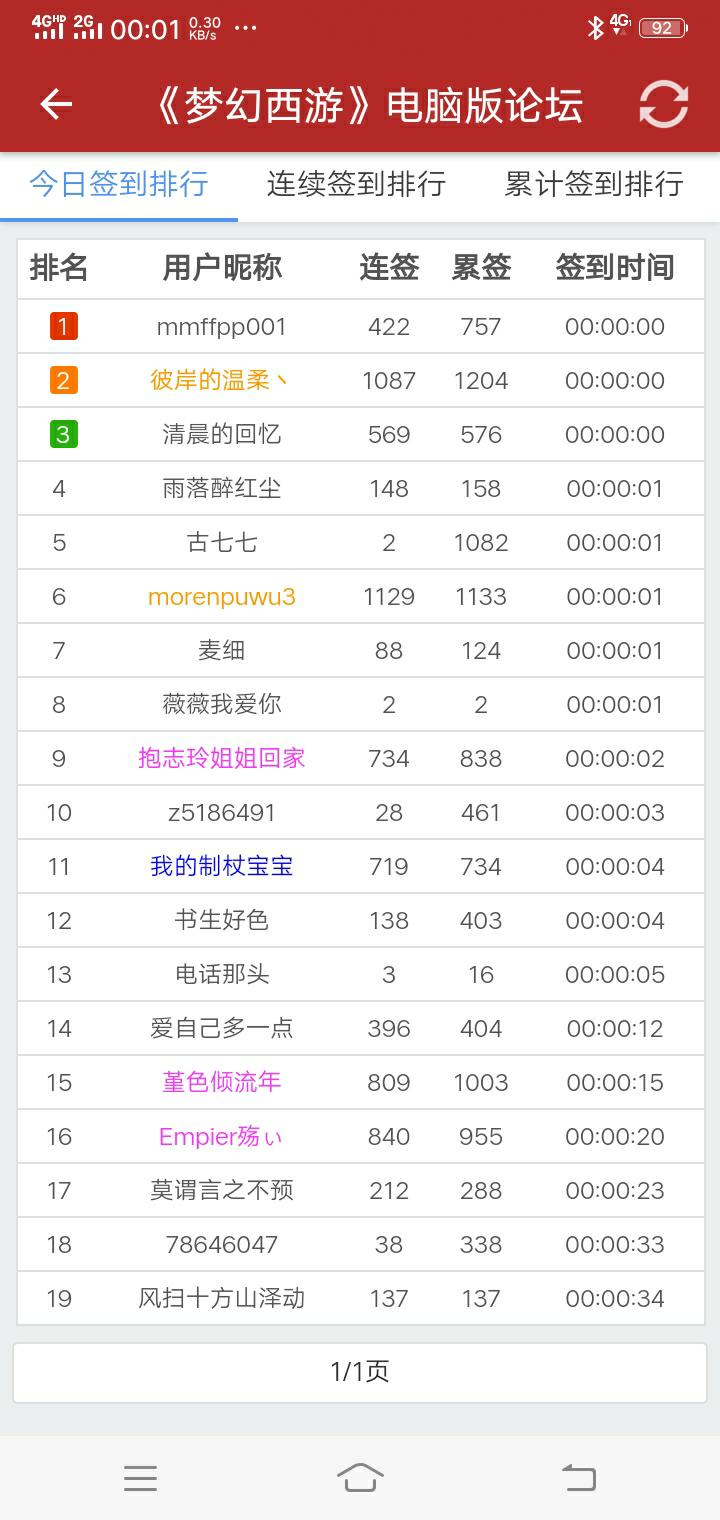This screenshot has height=1520, width=720.
Task: Refresh the sign-in ranking page
Action: point(664,104)
